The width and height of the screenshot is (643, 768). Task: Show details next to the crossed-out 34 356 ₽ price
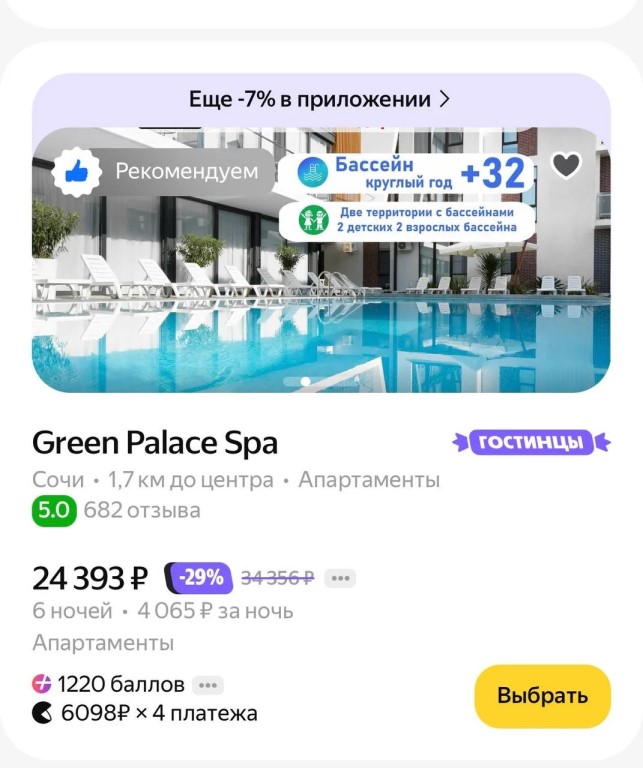tap(341, 578)
